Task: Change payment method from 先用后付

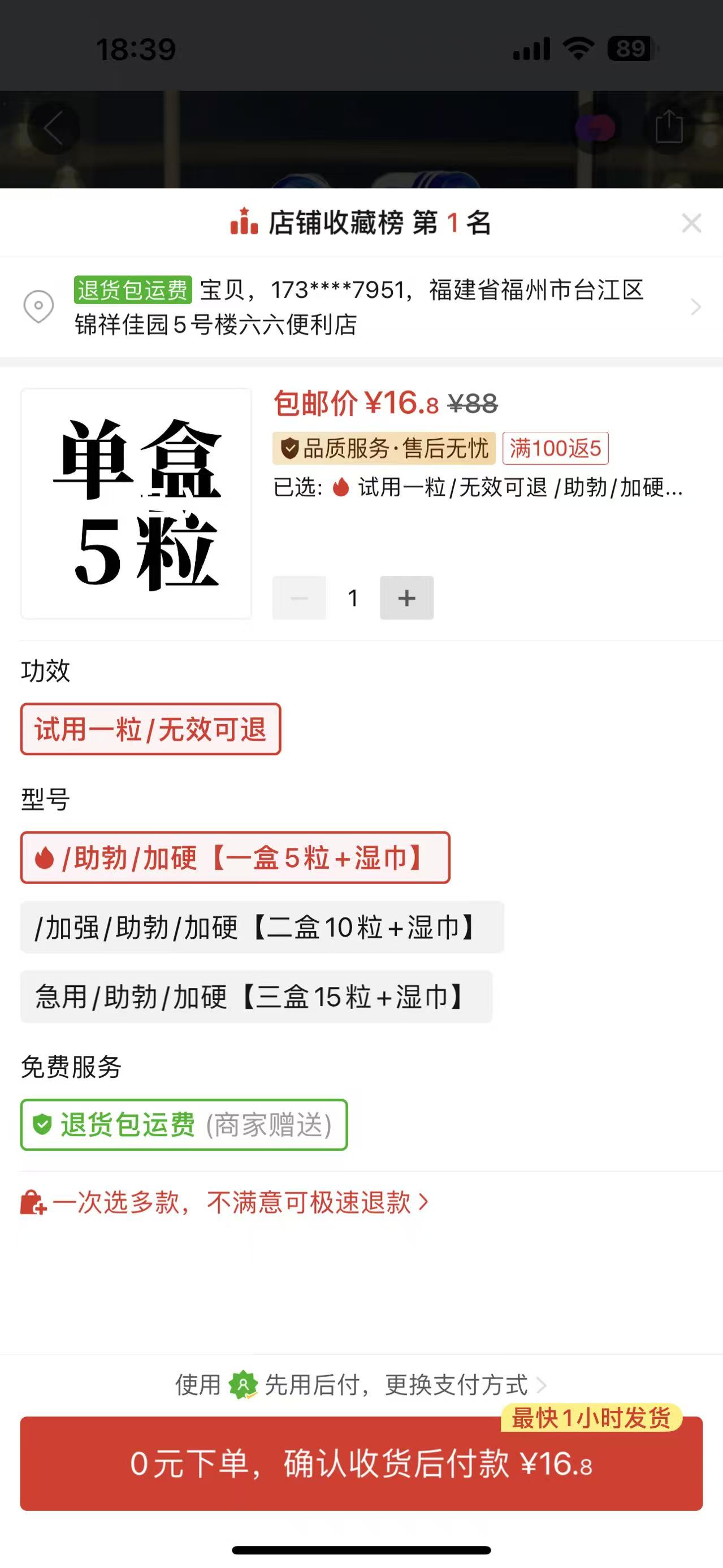Action: (456, 1385)
